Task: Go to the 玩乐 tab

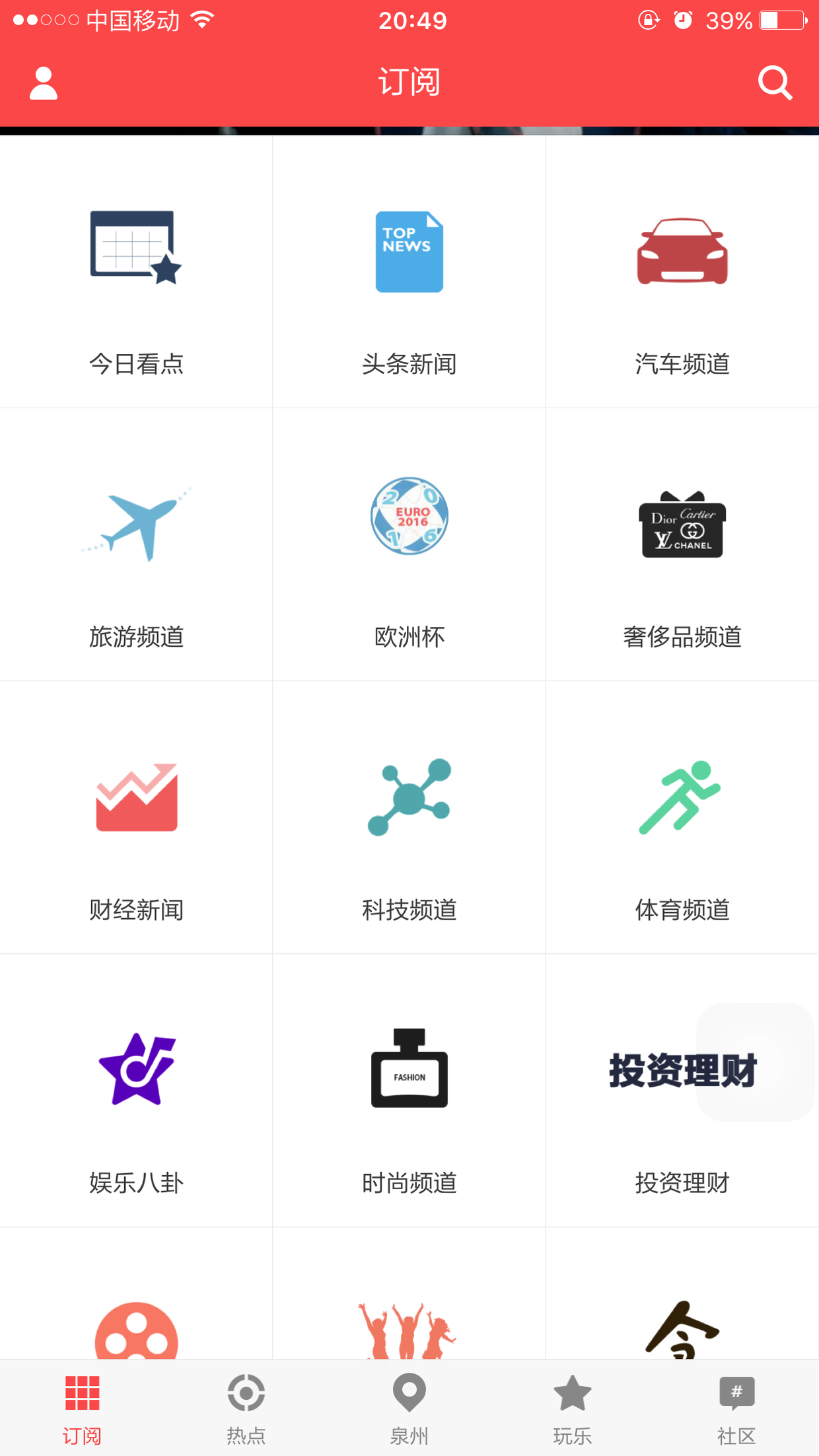Action: coord(572,1408)
